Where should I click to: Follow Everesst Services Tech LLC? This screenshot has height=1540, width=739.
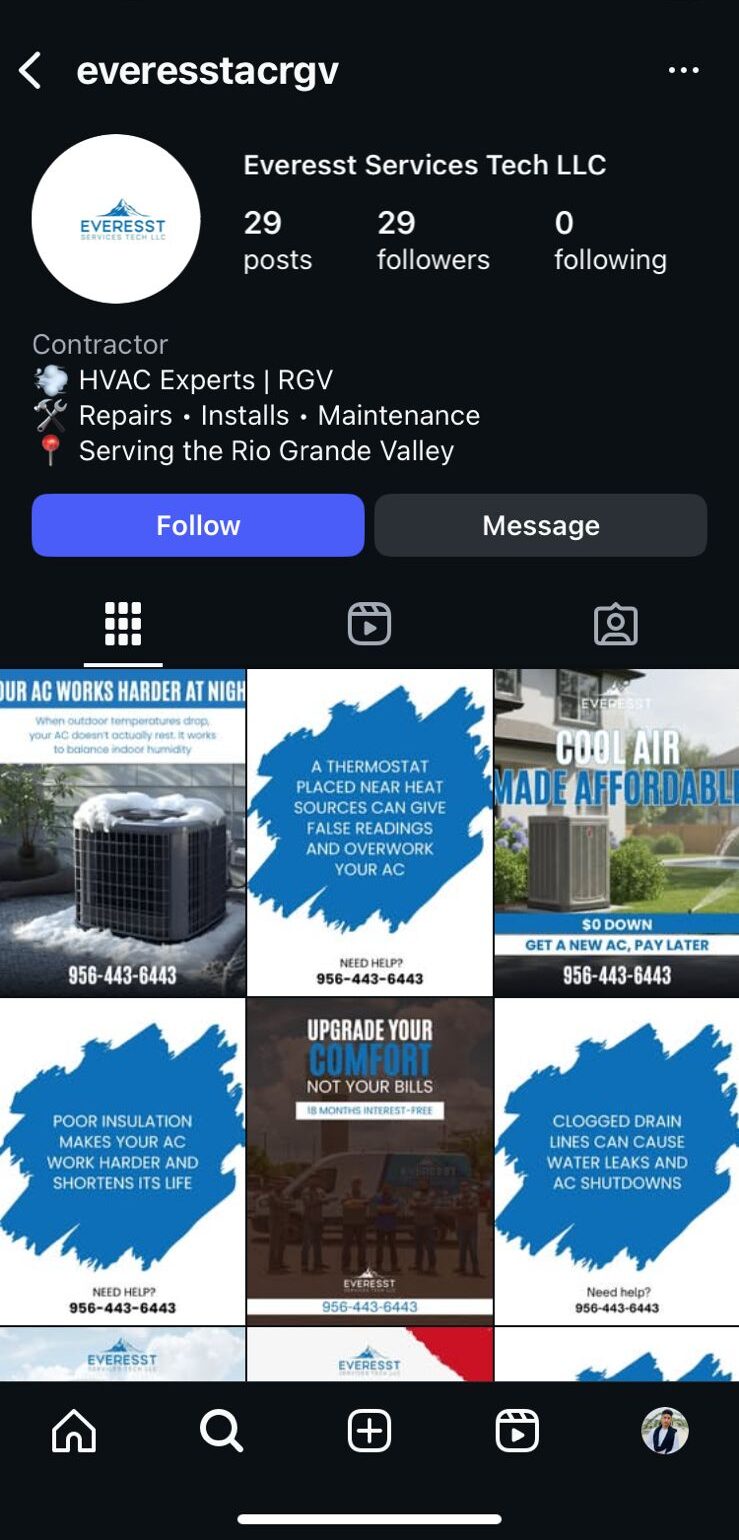click(x=198, y=525)
